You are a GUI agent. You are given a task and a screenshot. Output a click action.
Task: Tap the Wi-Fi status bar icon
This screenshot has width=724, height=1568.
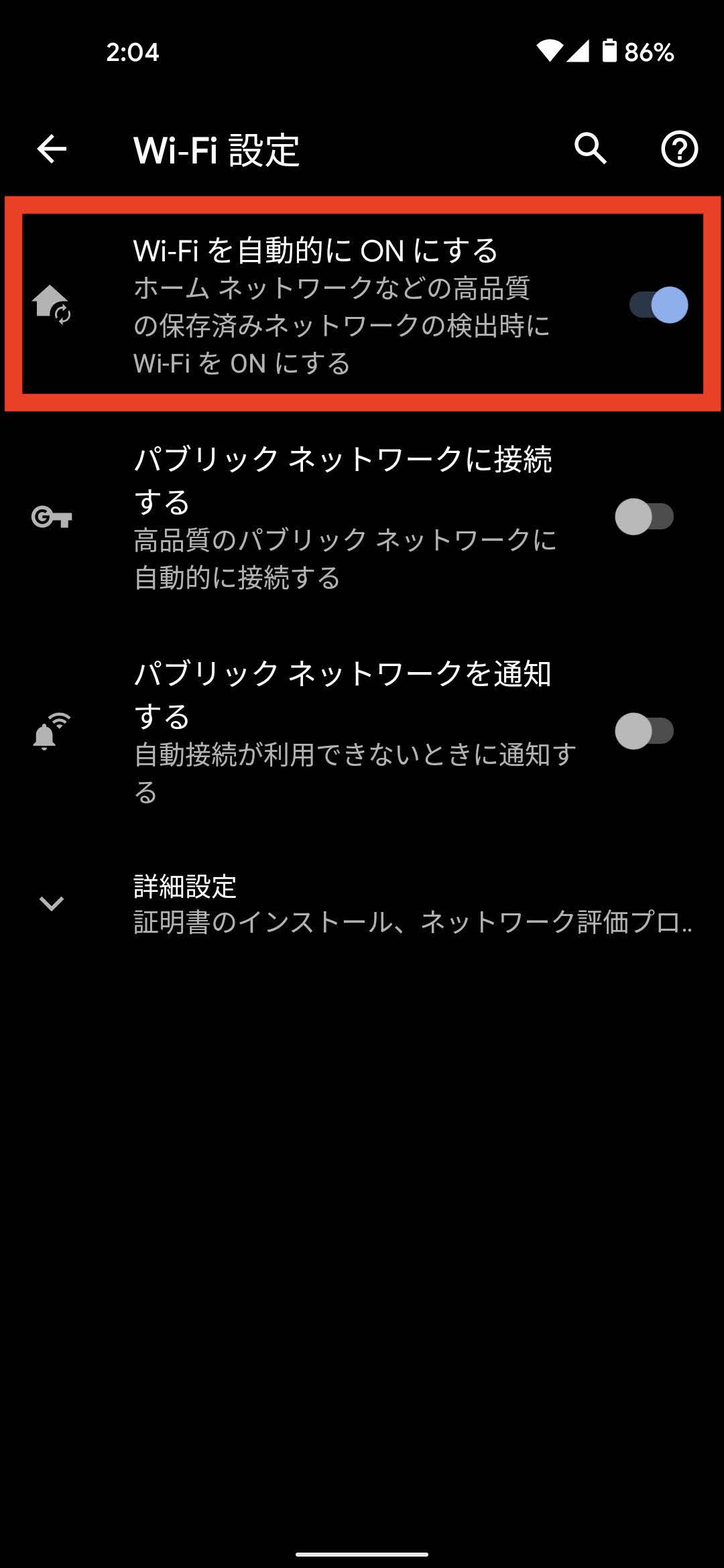click(552, 54)
